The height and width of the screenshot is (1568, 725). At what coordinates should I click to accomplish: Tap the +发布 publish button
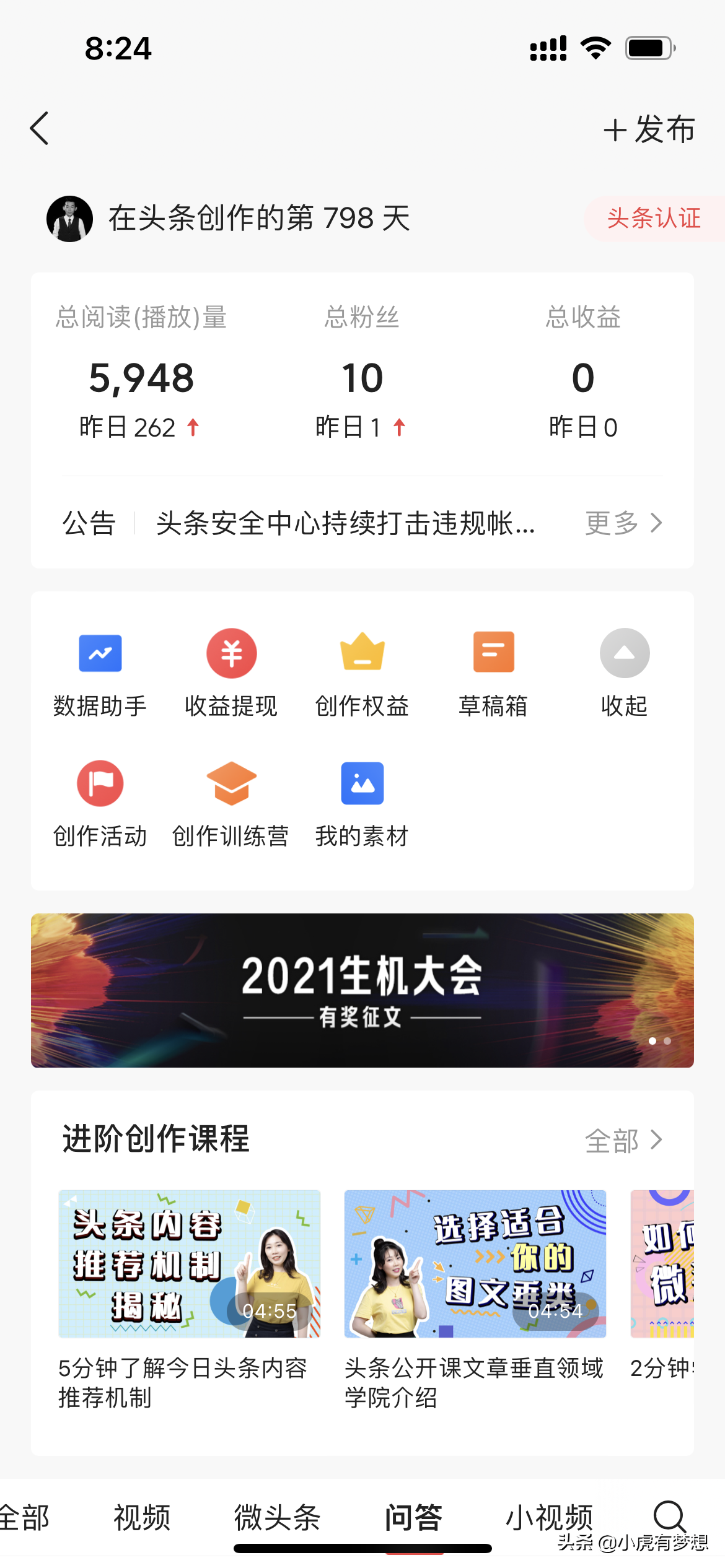pyautogui.click(x=649, y=130)
